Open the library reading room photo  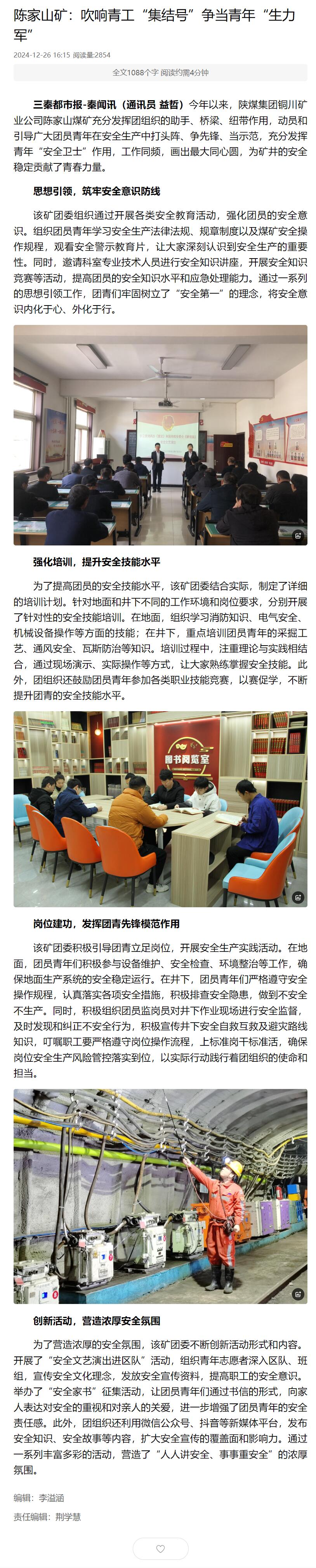[x=160, y=808]
